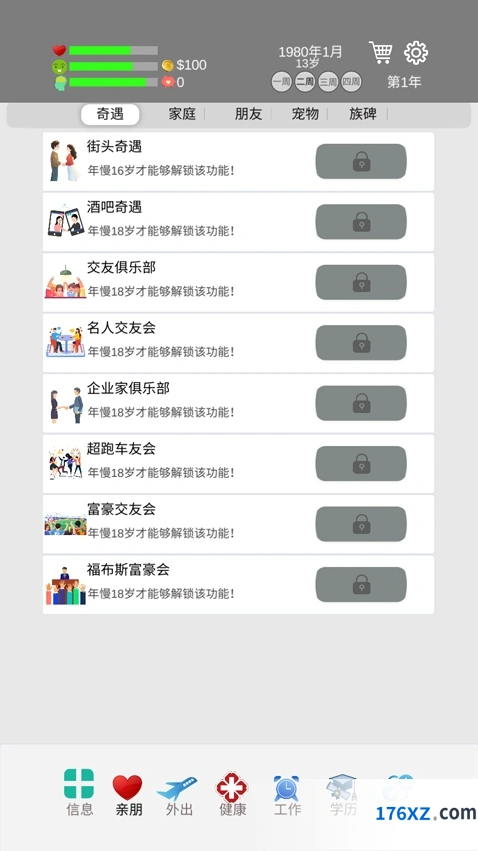Tap the locked button for 福布斯富豪会
This screenshot has width=478, height=851.
click(x=361, y=585)
